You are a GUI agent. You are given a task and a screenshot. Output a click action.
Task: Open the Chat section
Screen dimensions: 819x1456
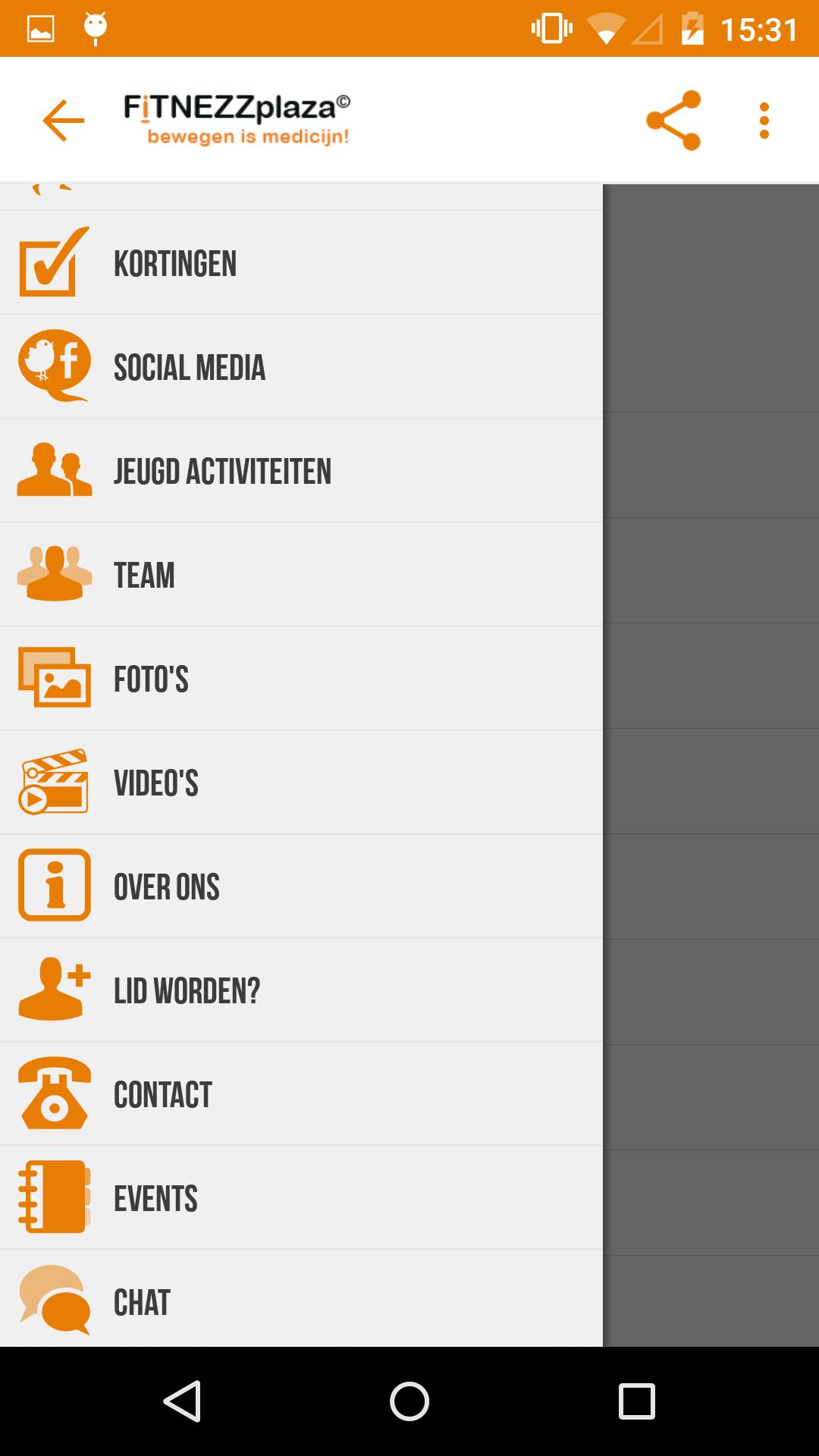pos(301,1301)
